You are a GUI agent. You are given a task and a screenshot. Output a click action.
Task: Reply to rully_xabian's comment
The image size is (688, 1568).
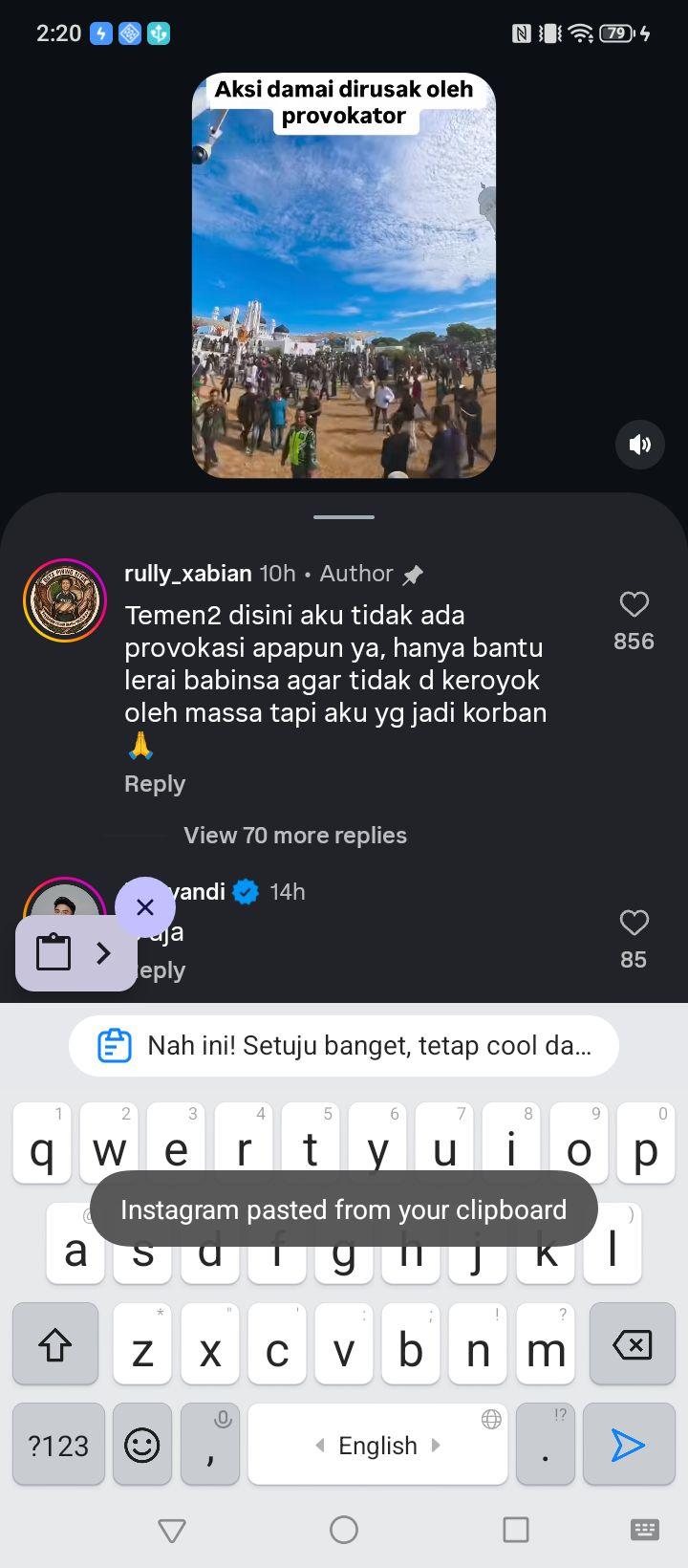155,784
